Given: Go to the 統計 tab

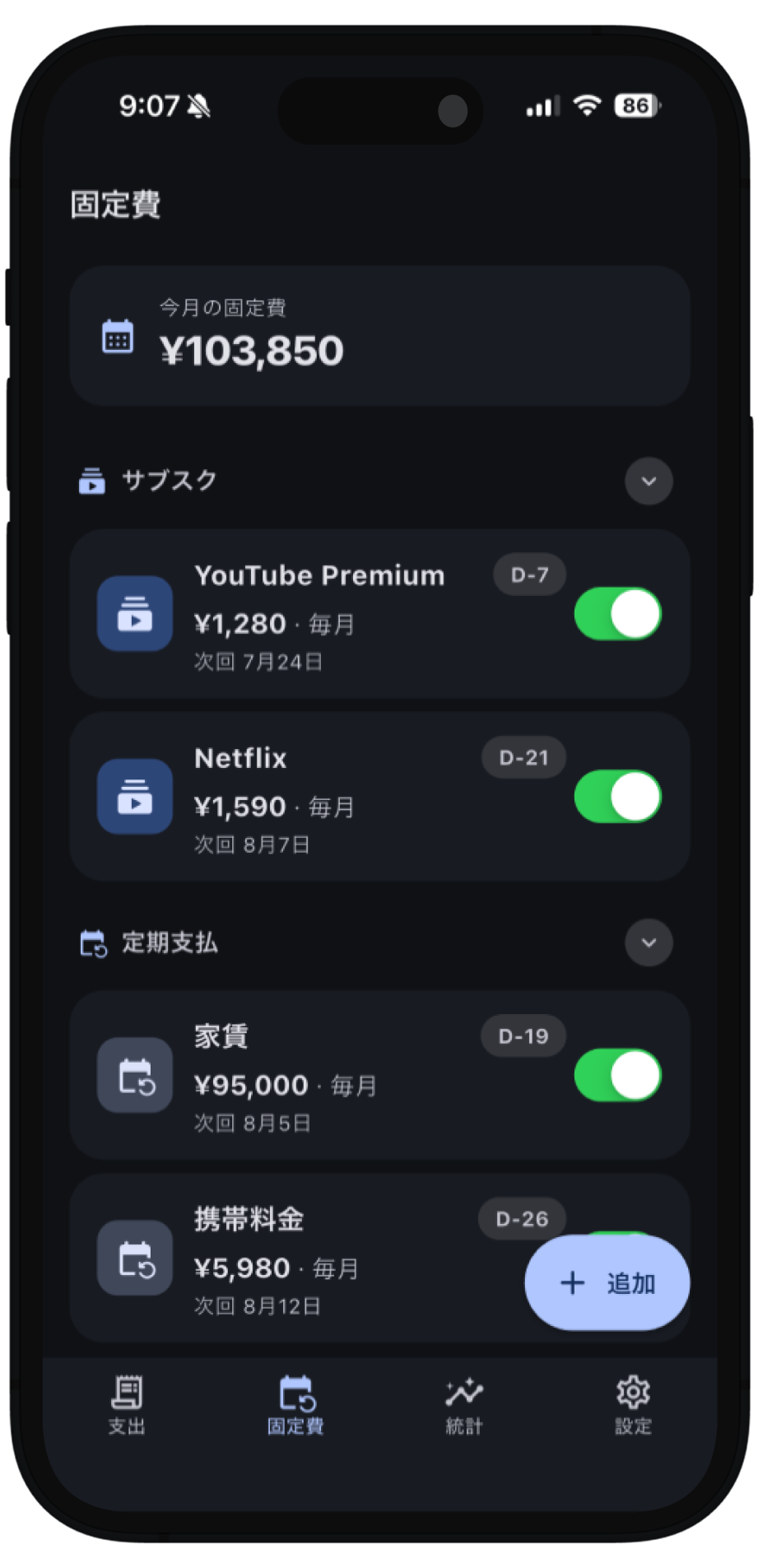Looking at the screenshot, I should pyautogui.click(x=464, y=1407).
